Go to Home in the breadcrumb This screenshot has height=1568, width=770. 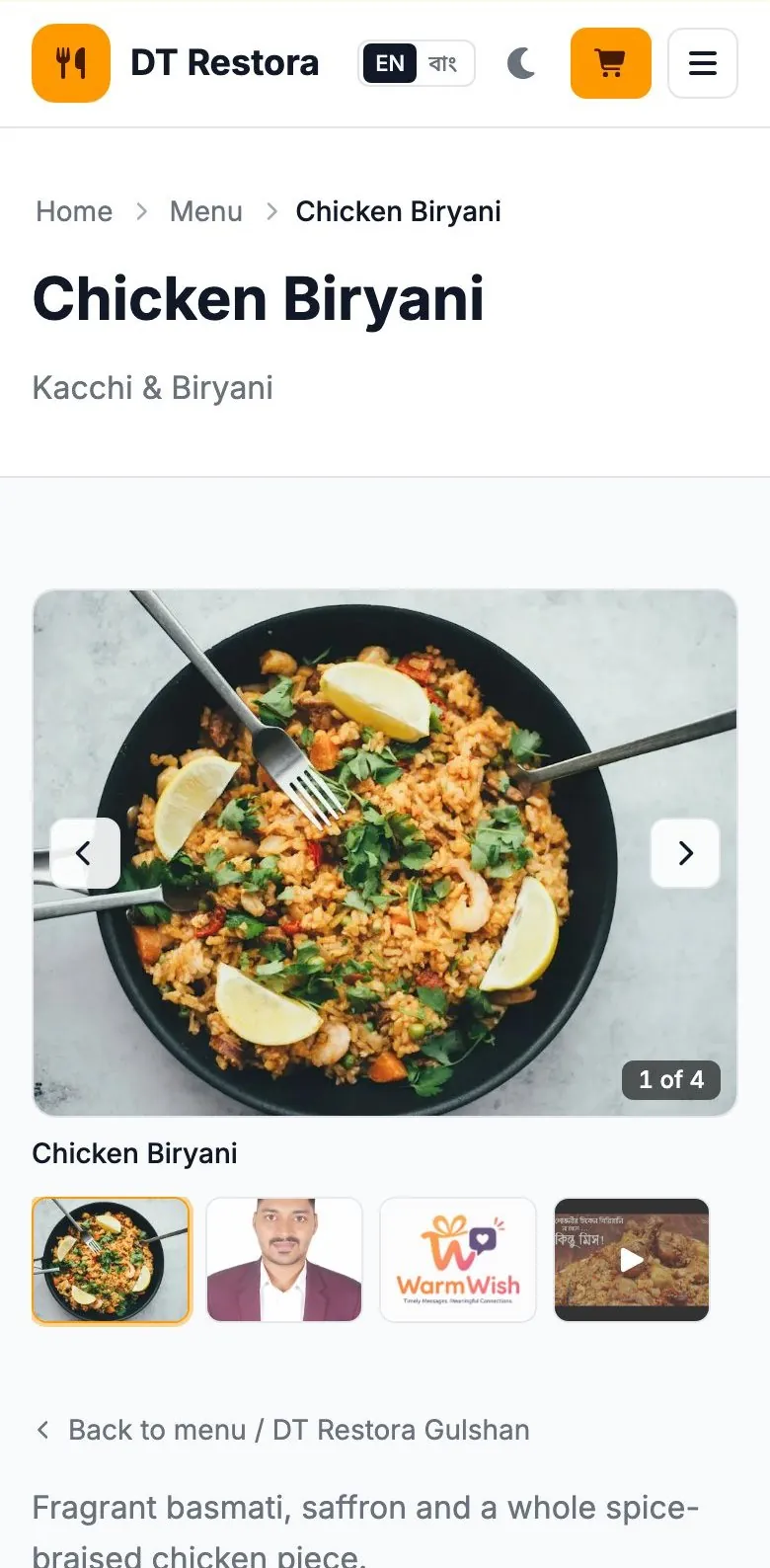click(x=74, y=211)
